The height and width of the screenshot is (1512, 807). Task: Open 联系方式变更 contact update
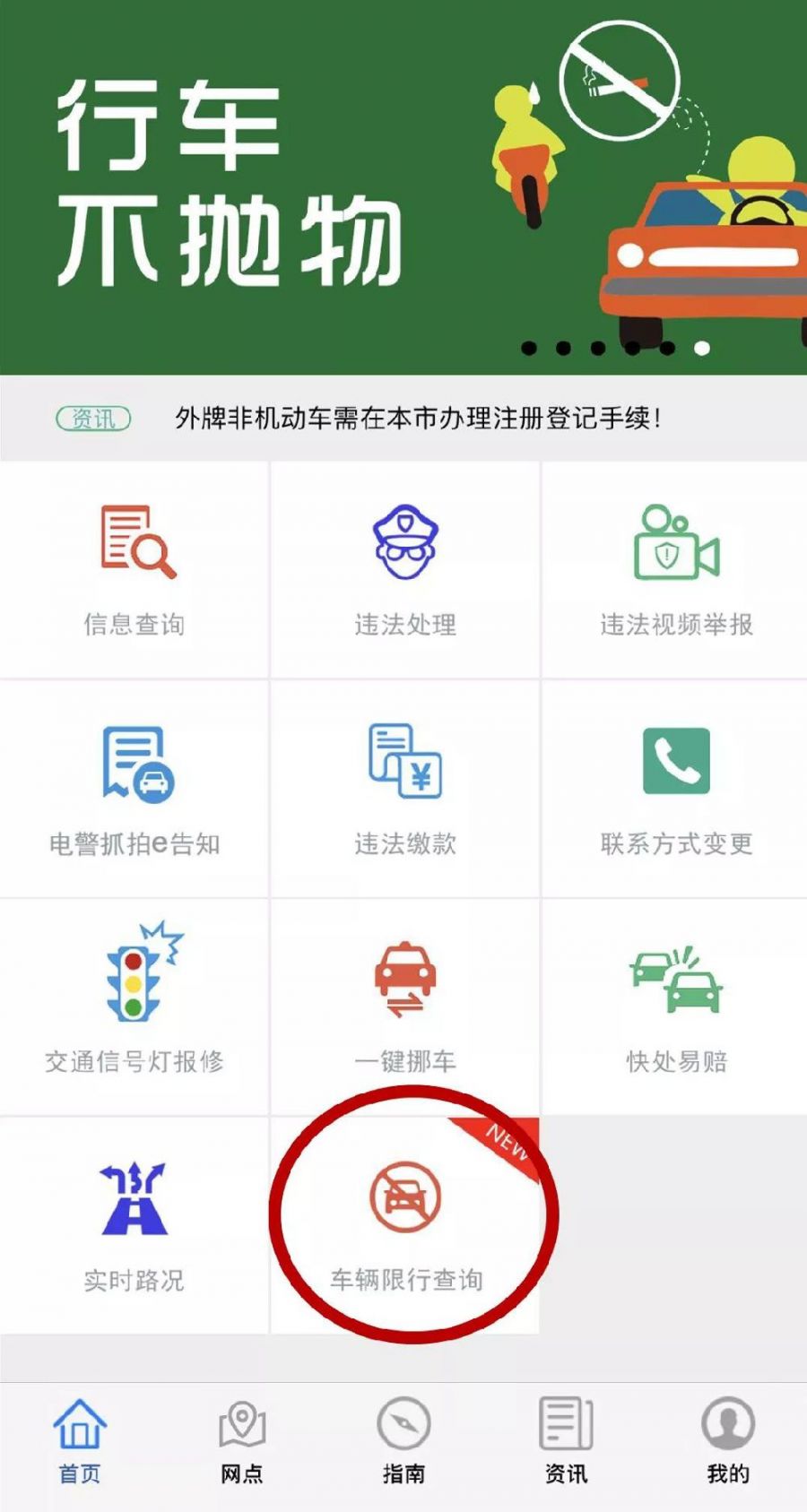pos(676,789)
